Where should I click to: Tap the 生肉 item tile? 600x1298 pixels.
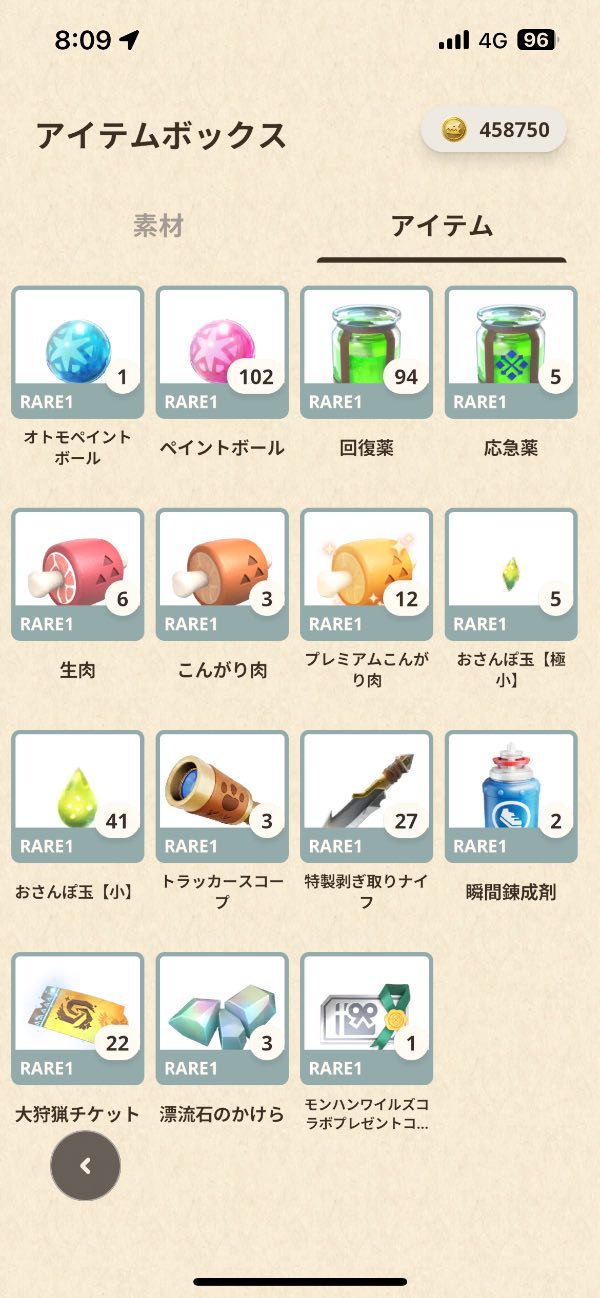pos(78,574)
